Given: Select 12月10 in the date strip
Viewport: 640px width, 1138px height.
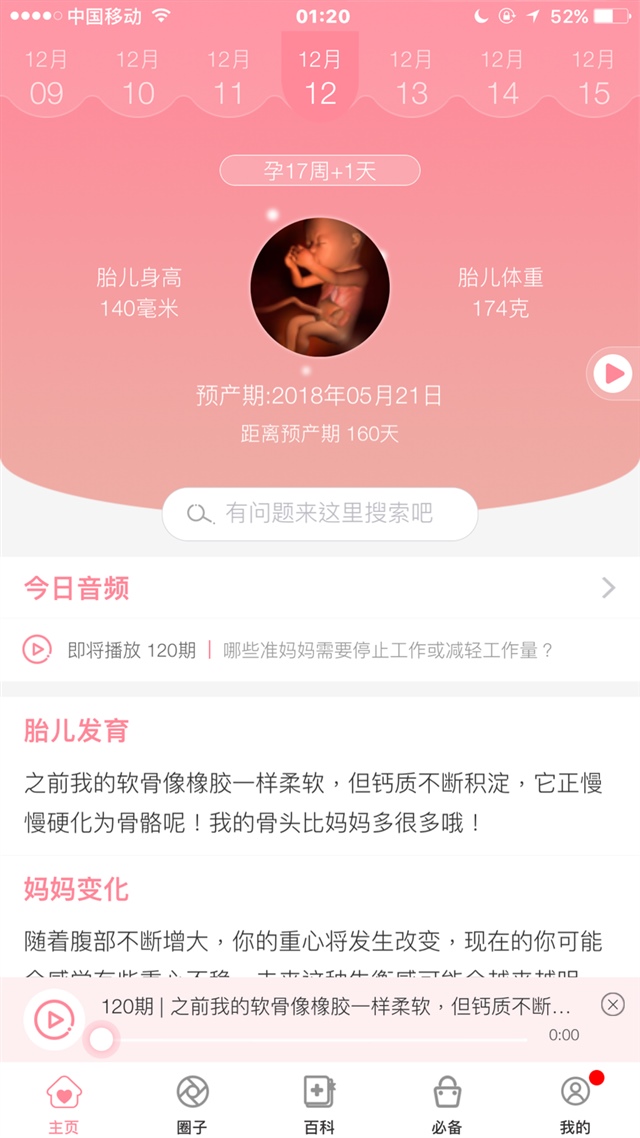Looking at the screenshot, I should 138,77.
